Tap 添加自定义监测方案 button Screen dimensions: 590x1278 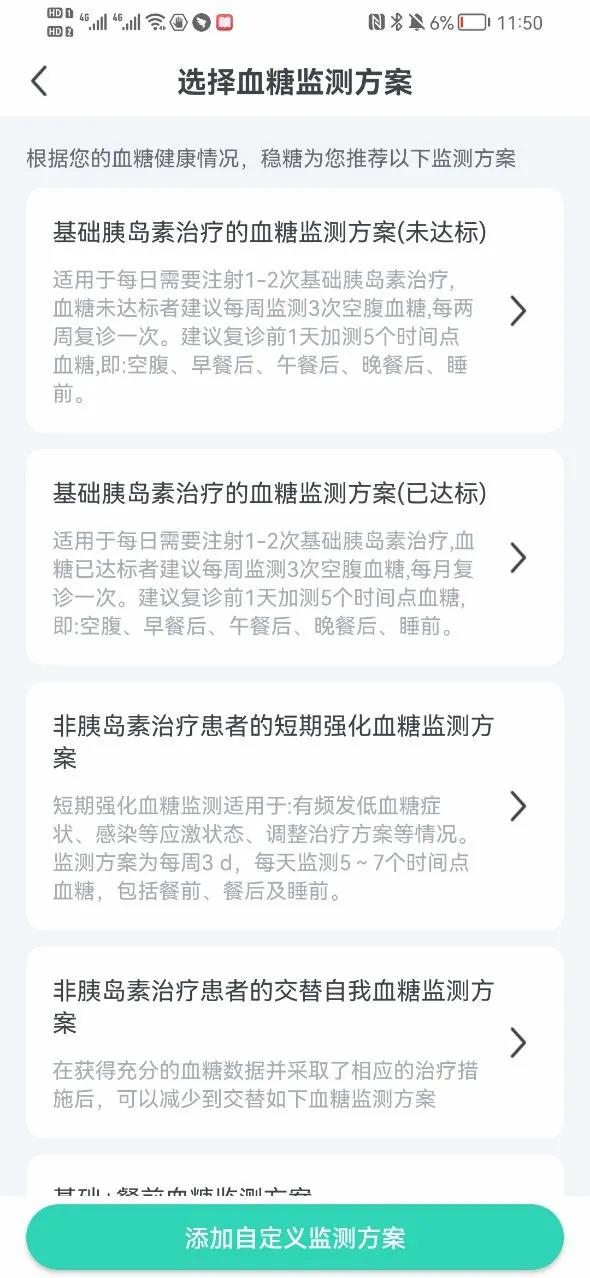click(x=295, y=1237)
